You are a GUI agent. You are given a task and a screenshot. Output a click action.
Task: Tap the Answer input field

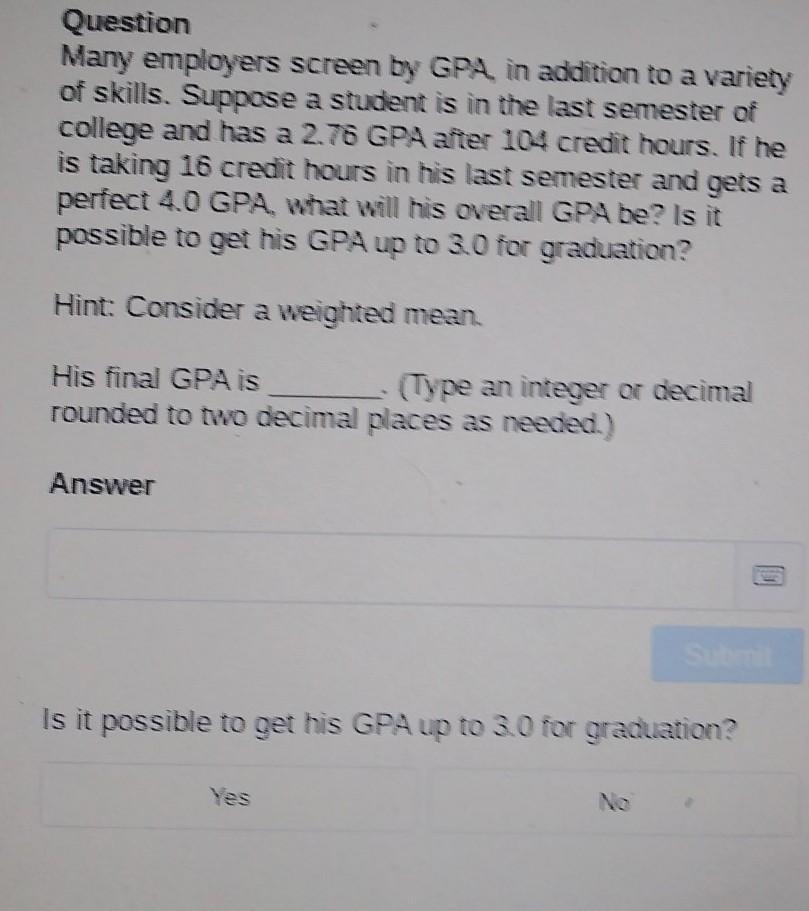pyautogui.click(x=390, y=572)
